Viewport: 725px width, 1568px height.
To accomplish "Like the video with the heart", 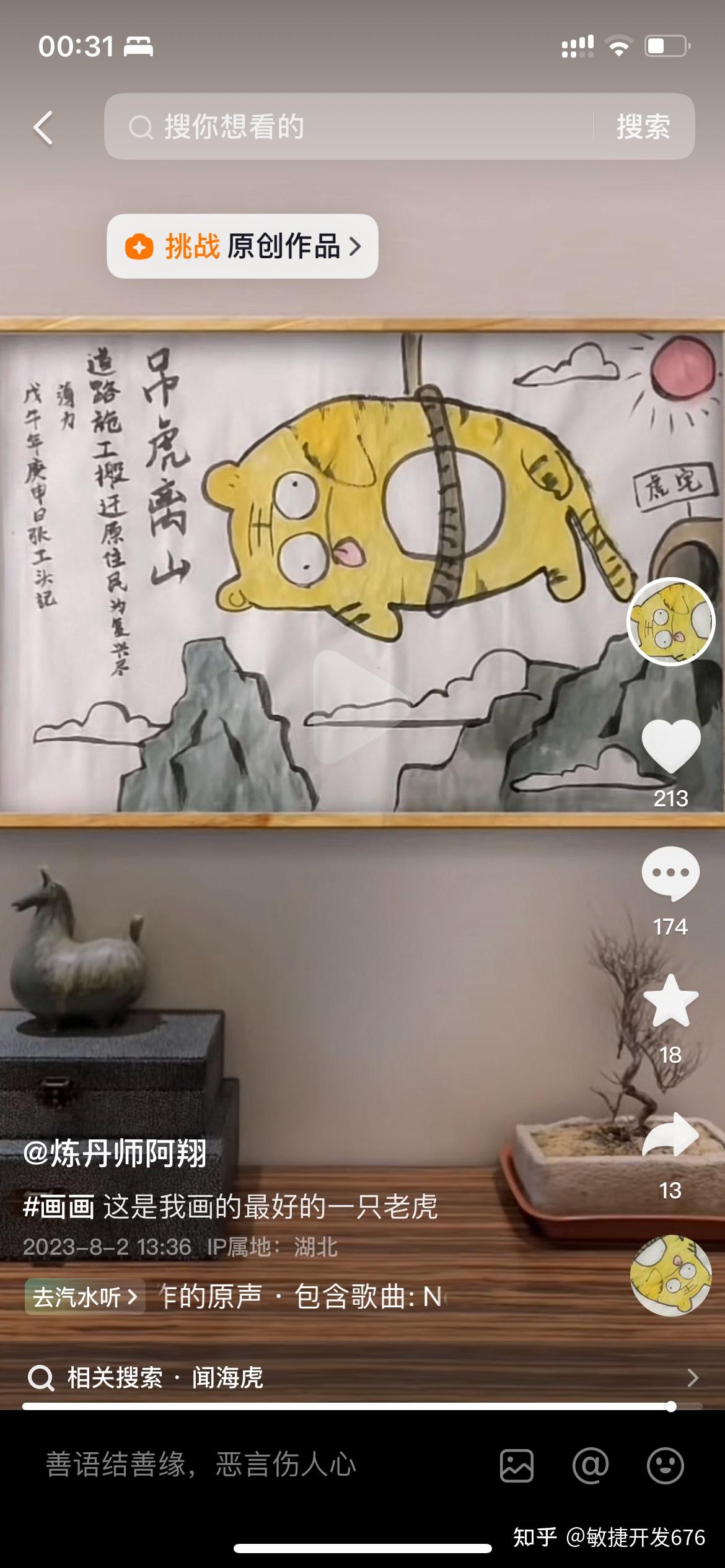I will click(x=670, y=746).
